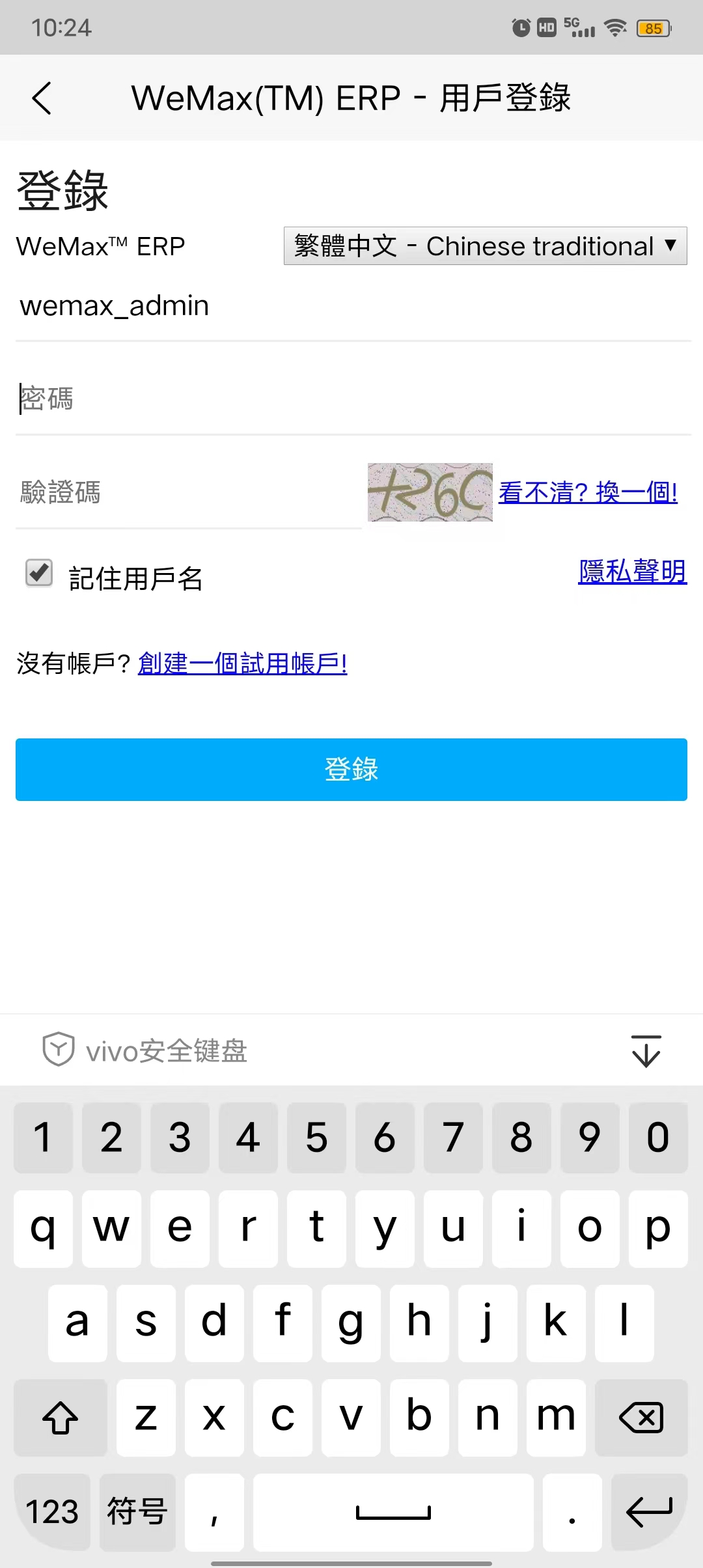Refresh captcha via 看不清? 換一個! link
703x1568 pixels.
[x=588, y=492]
